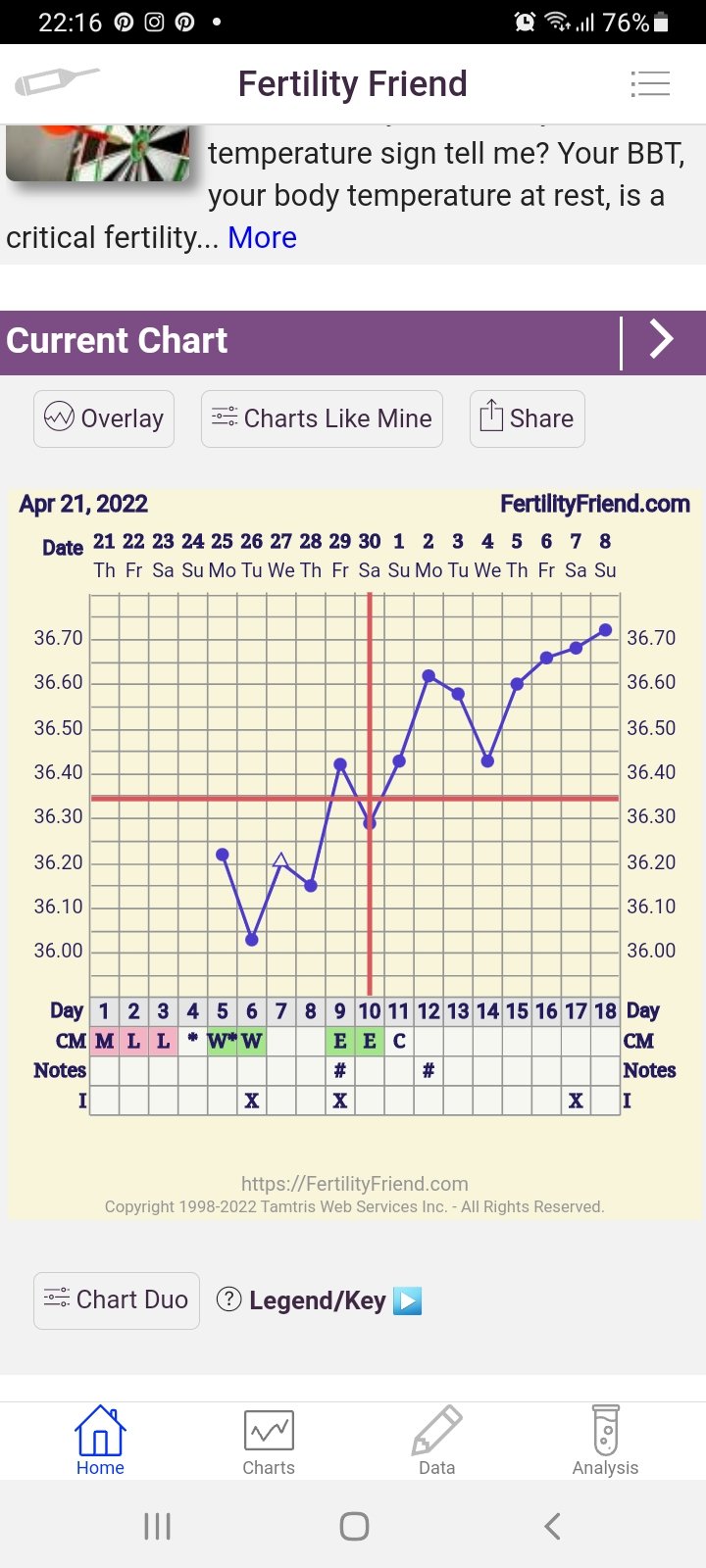Switch to the Analysis tab
Viewport: 706px width, 1568px height.
click(605, 1441)
